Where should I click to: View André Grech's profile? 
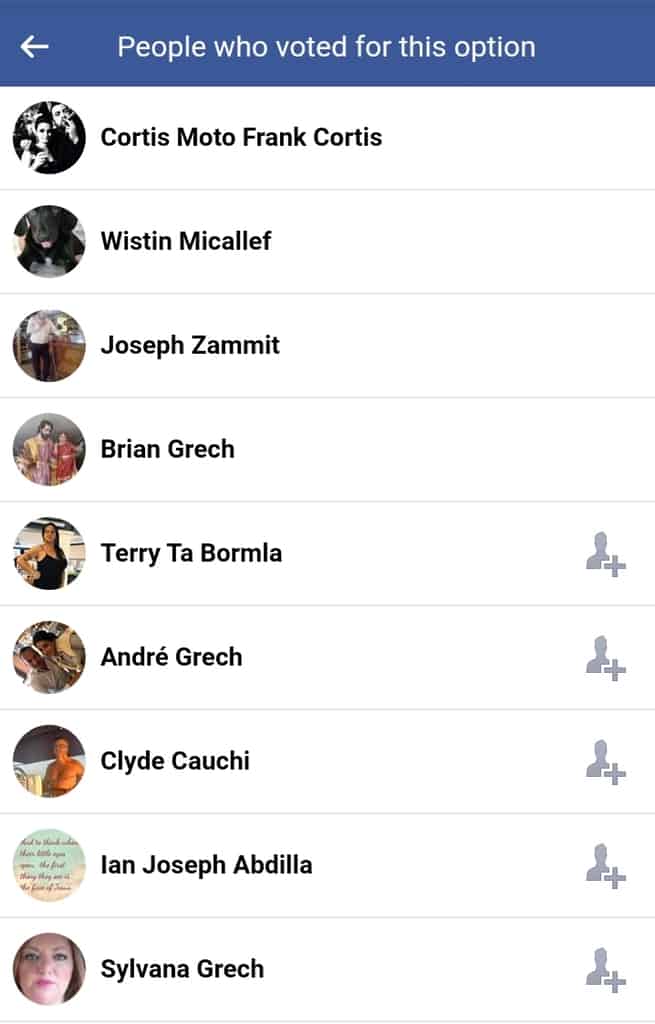171,657
